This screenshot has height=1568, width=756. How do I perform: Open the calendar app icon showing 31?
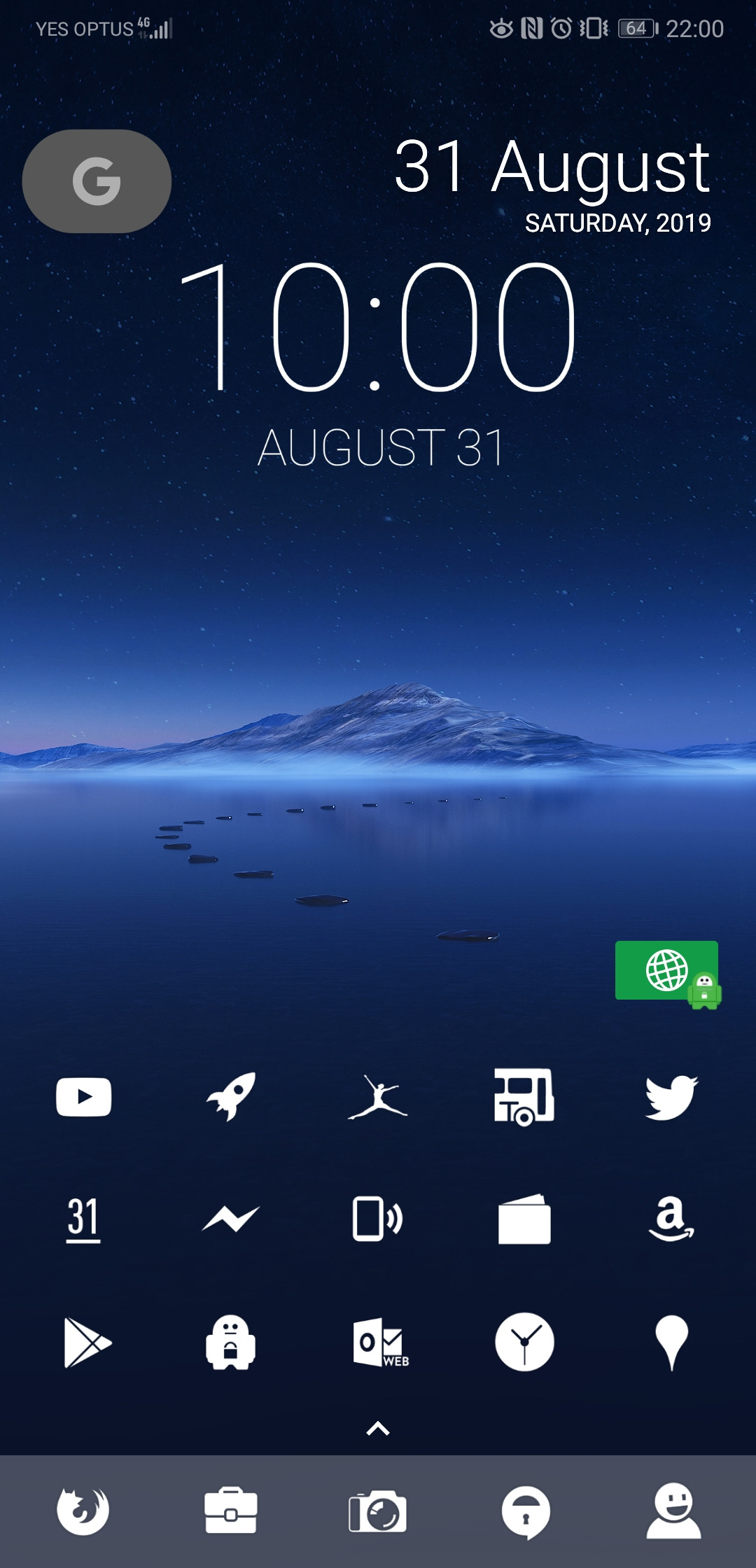pos(83,1219)
